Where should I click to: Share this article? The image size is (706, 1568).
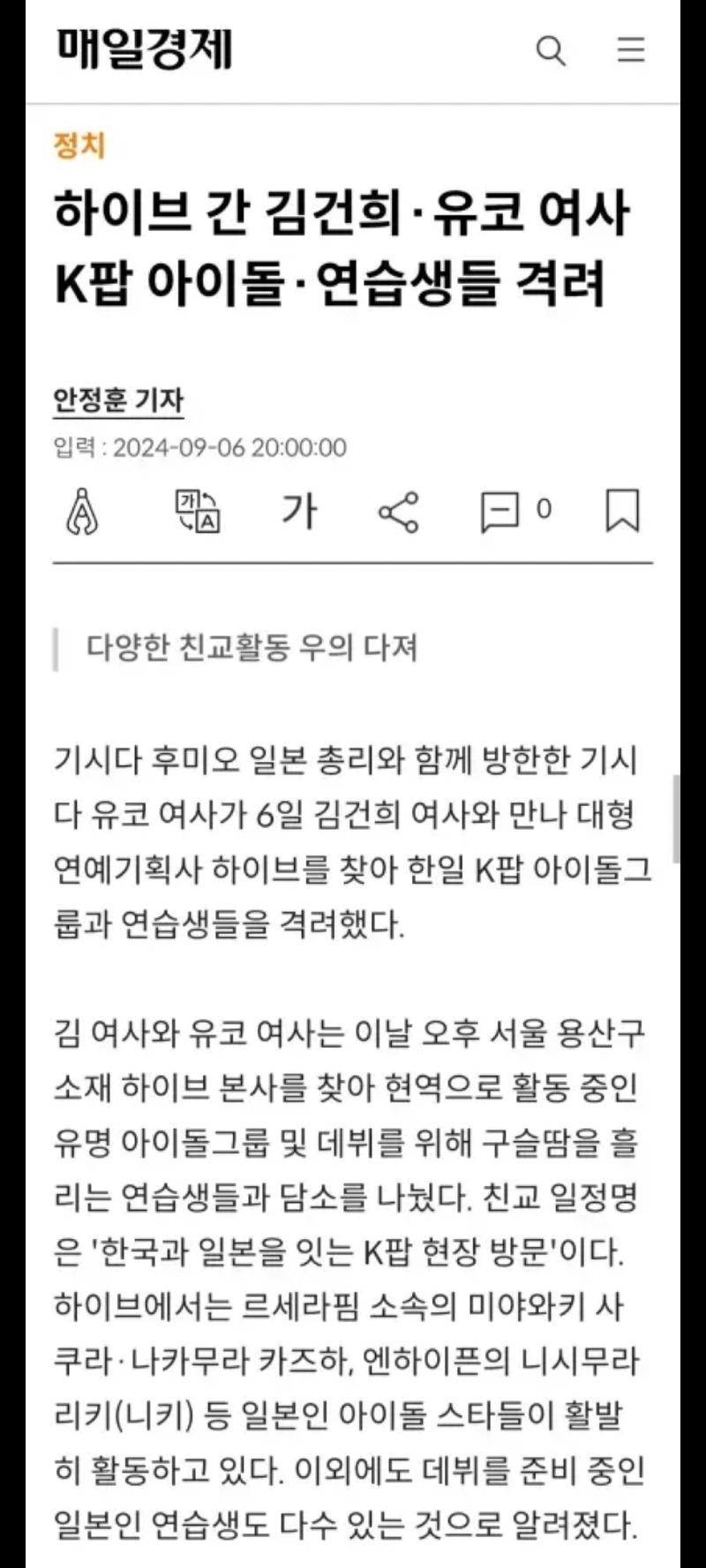coord(398,511)
